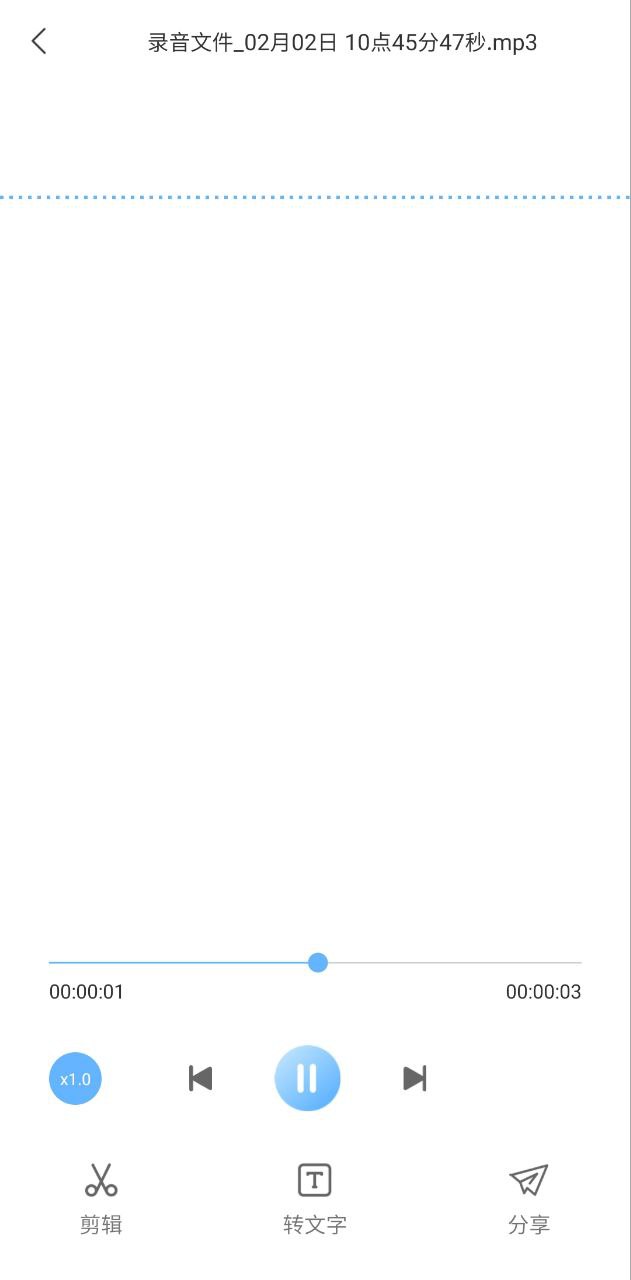Convert the recording with 转文字

pyautogui.click(x=315, y=1197)
